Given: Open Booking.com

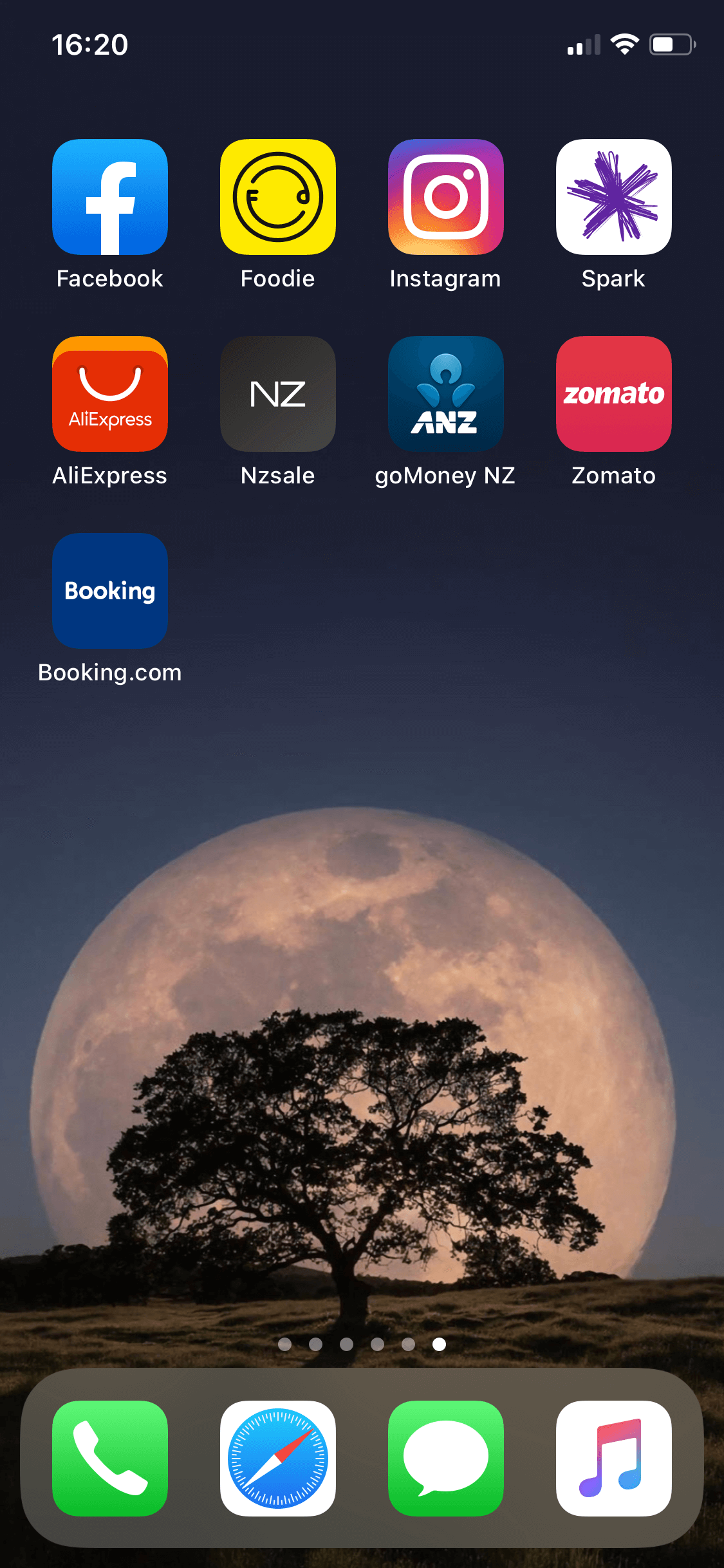Looking at the screenshot, I should point(110,591).
